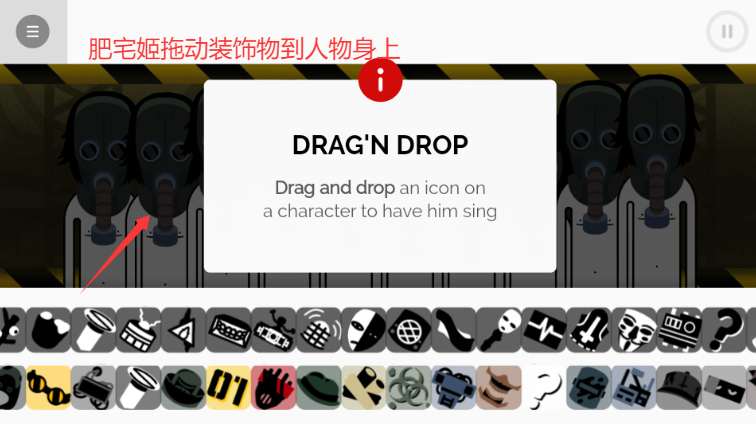The width and height of the screenshot is (756, 424).
Task: Select the lightning drum icon
Action: (139, 328)
